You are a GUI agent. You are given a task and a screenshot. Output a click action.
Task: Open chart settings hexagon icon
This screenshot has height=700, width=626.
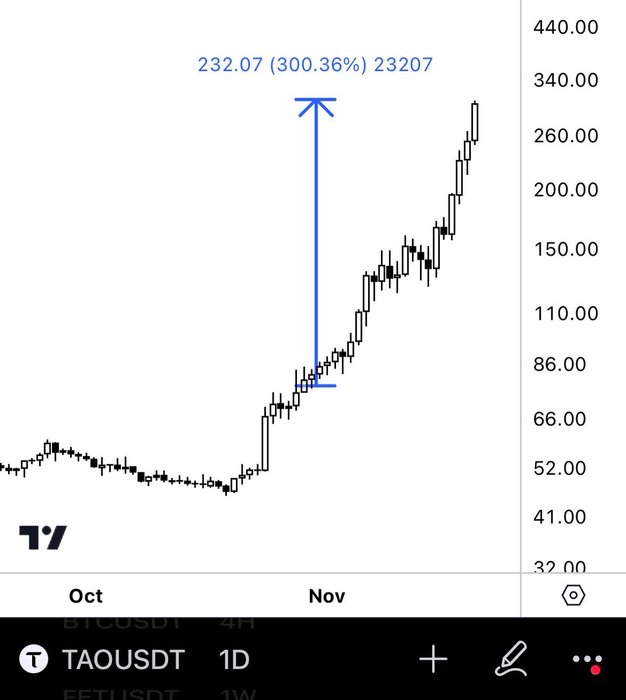573,596
